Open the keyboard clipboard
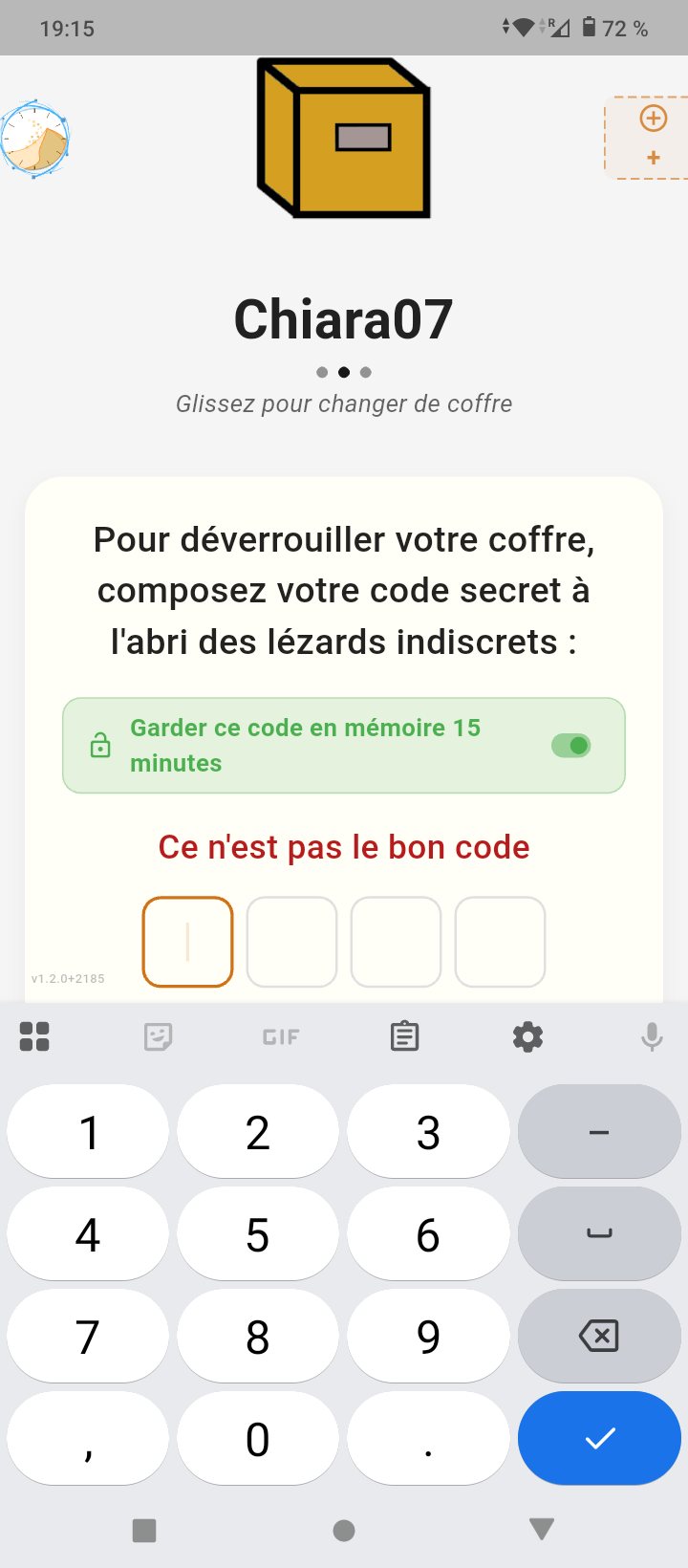 [404, 1036]
